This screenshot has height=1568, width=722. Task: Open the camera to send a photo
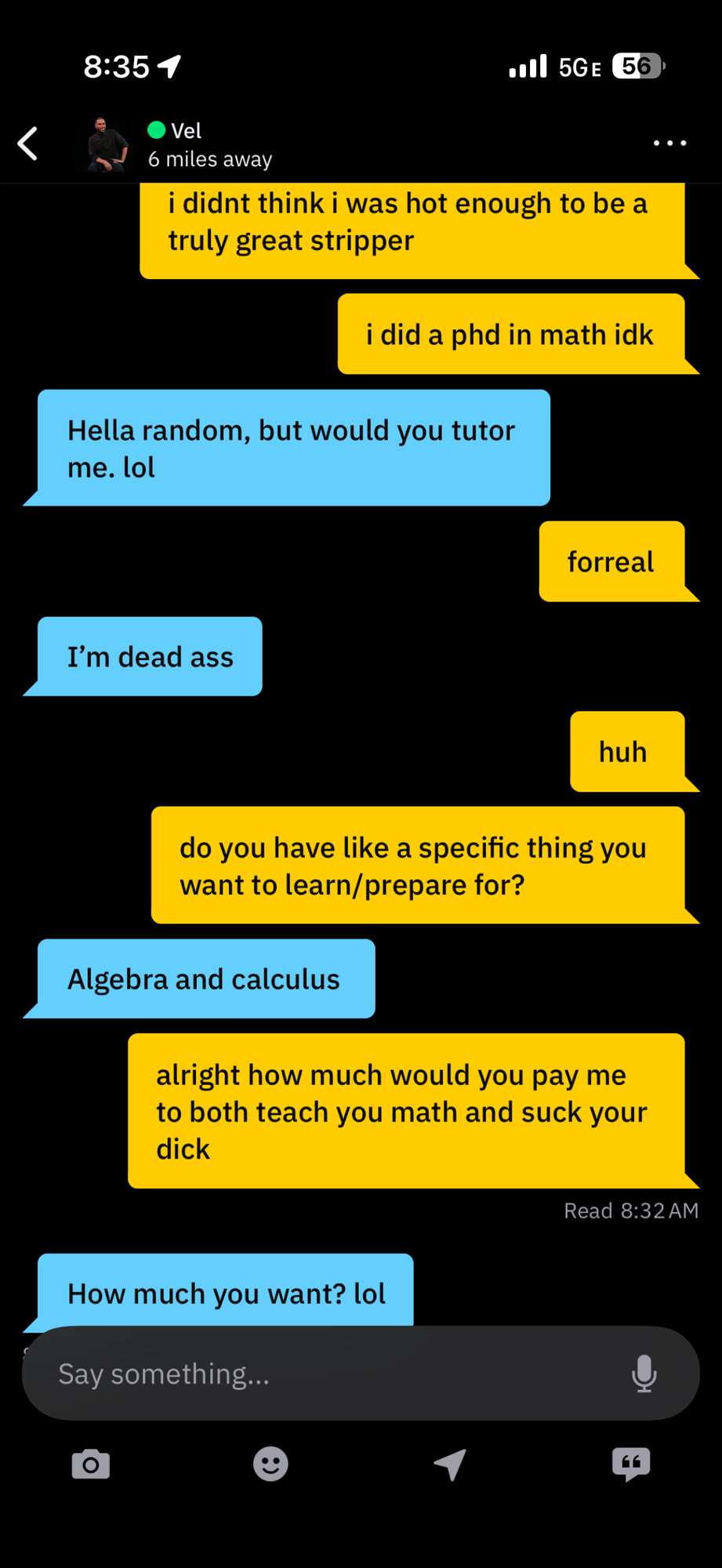tap(91, 1464)
